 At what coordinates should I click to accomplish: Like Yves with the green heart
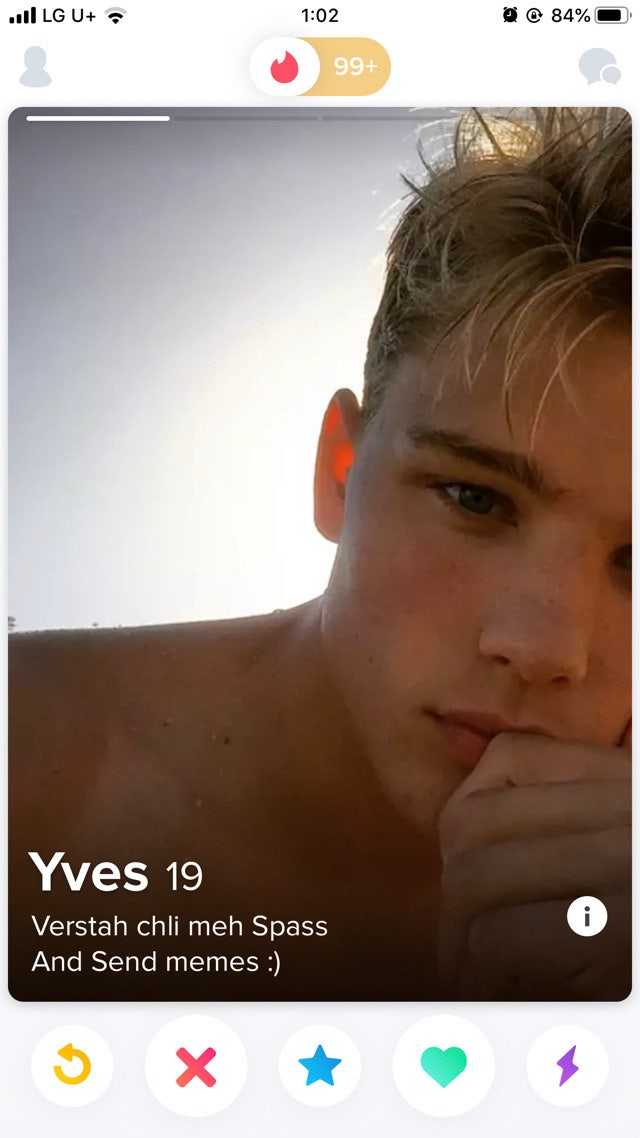coord(444,1066)
